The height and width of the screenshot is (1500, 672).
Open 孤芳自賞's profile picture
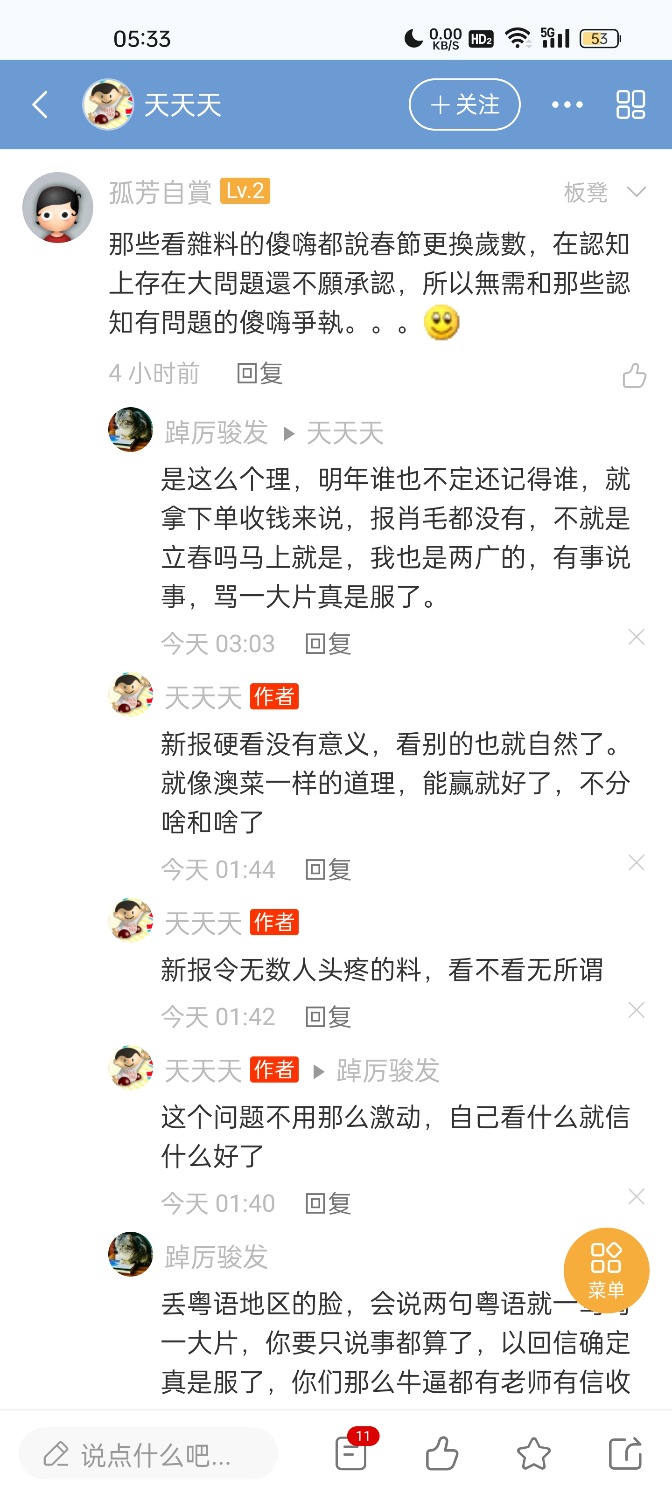pos(58,207)
